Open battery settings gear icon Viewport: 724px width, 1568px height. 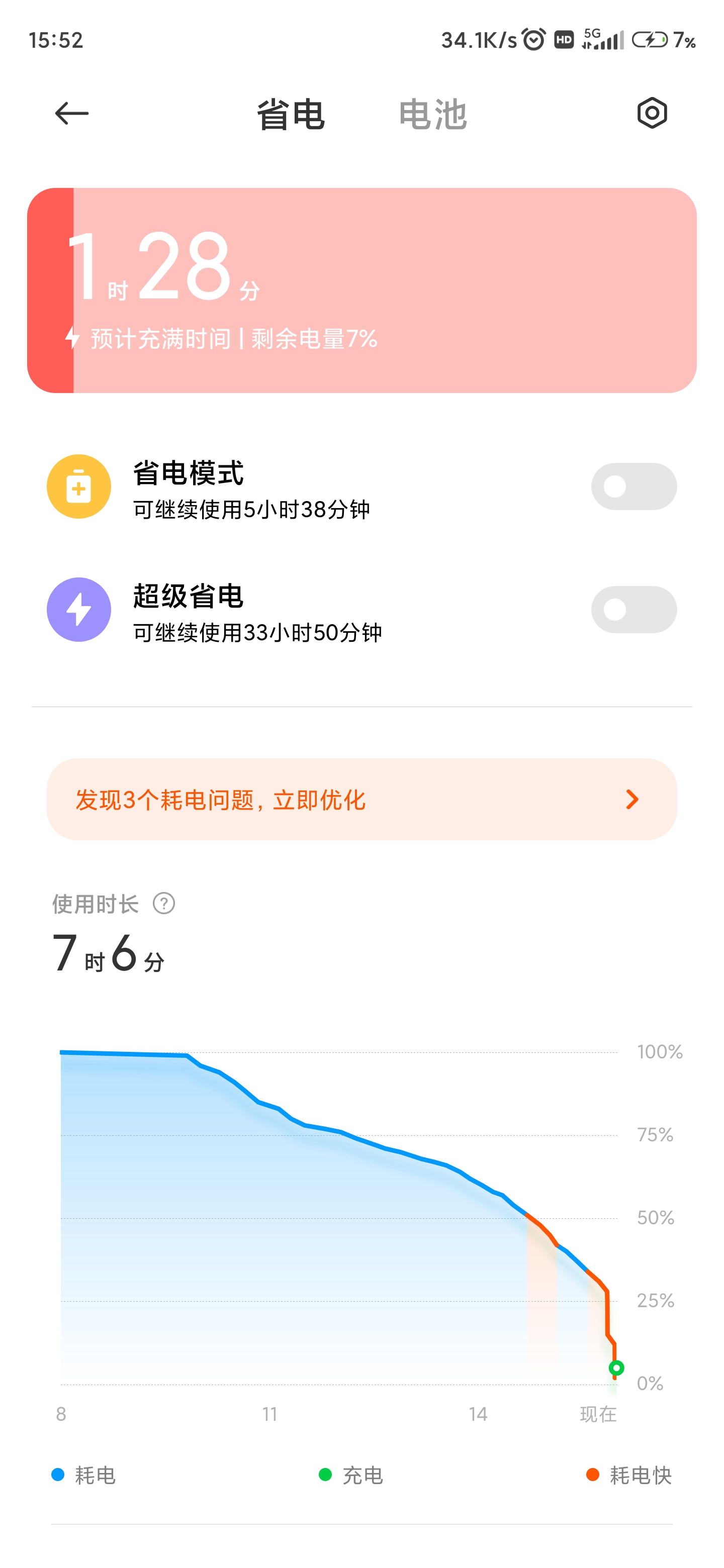point(652,113)
